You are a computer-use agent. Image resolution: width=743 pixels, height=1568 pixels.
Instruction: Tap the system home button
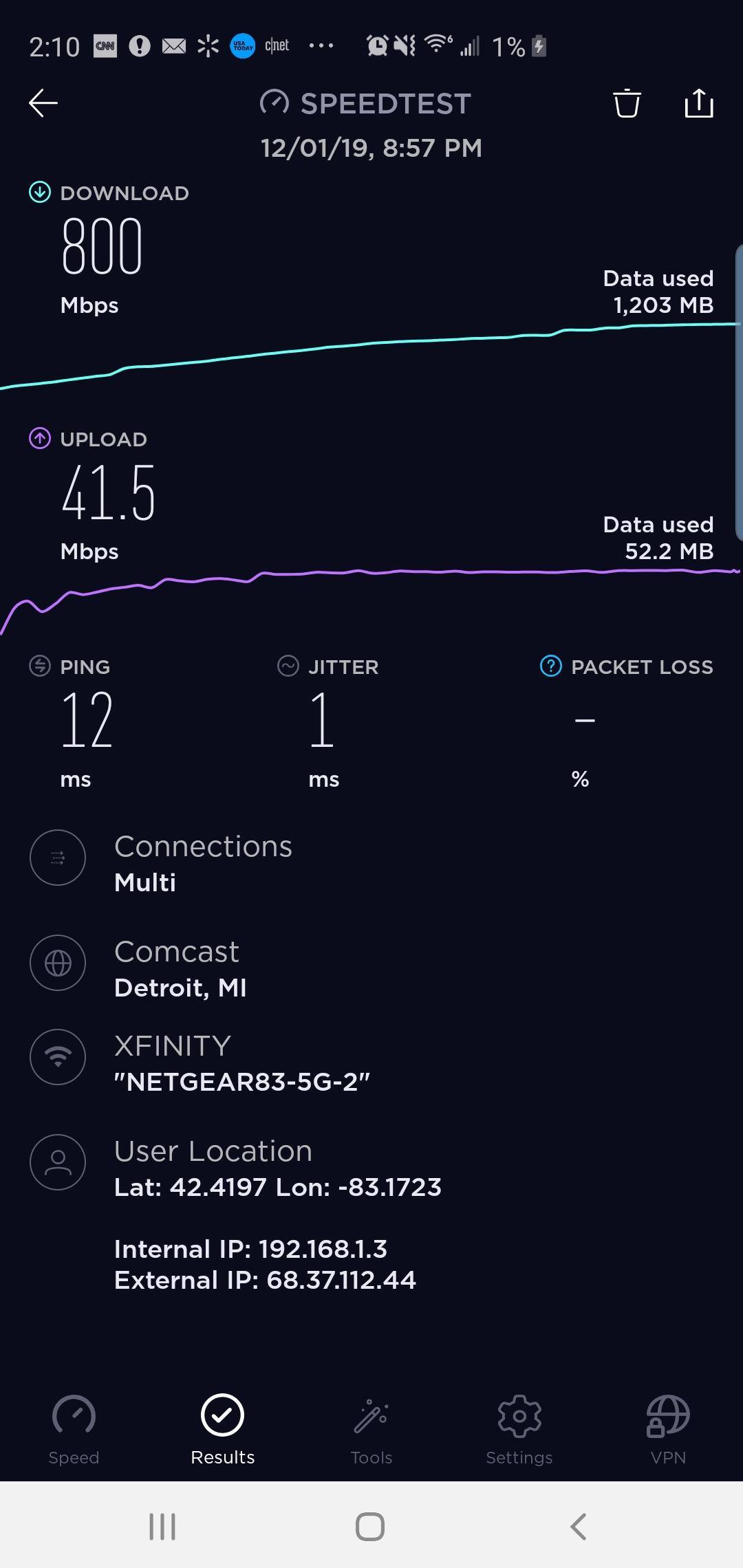point(370,1527)
